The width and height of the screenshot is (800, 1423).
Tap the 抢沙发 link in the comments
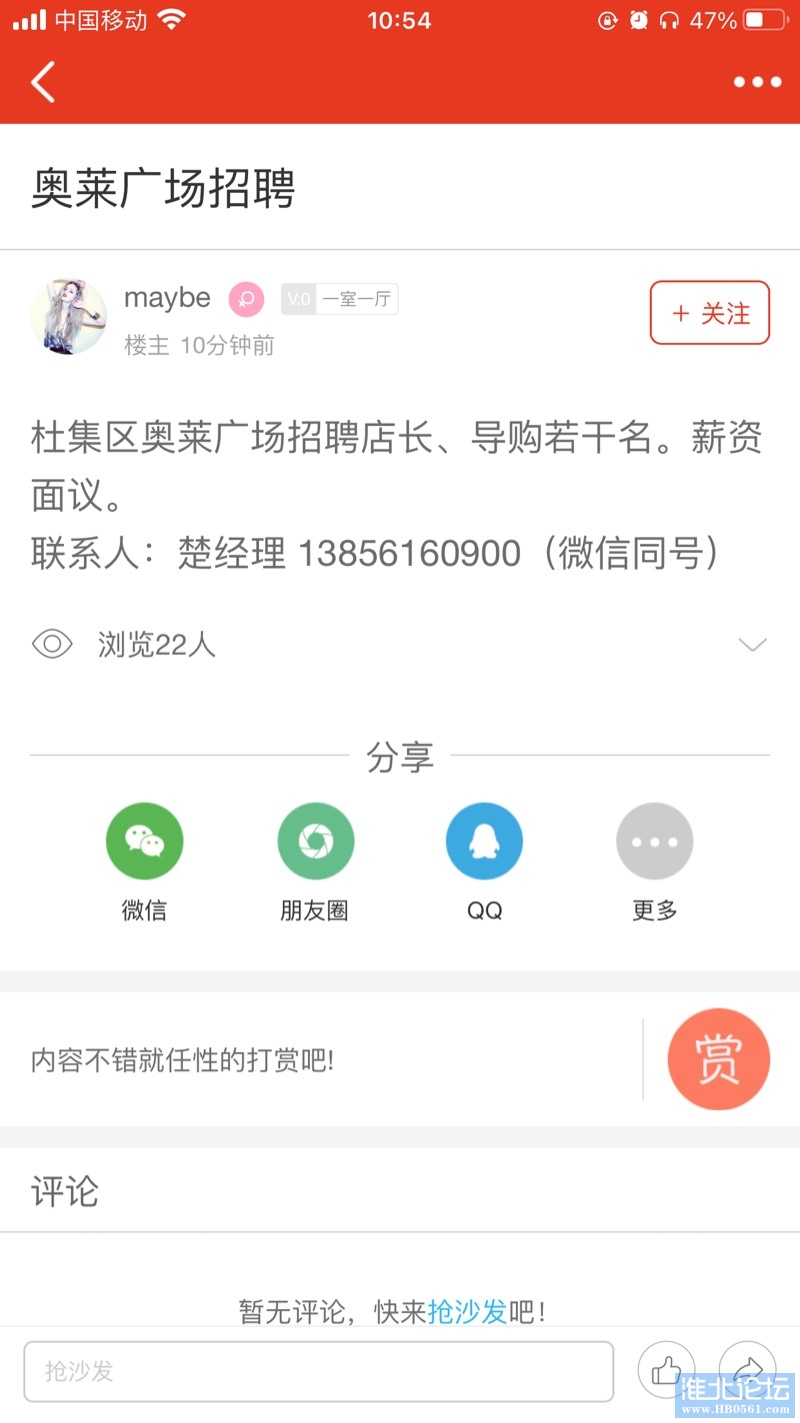[467, 1311]
